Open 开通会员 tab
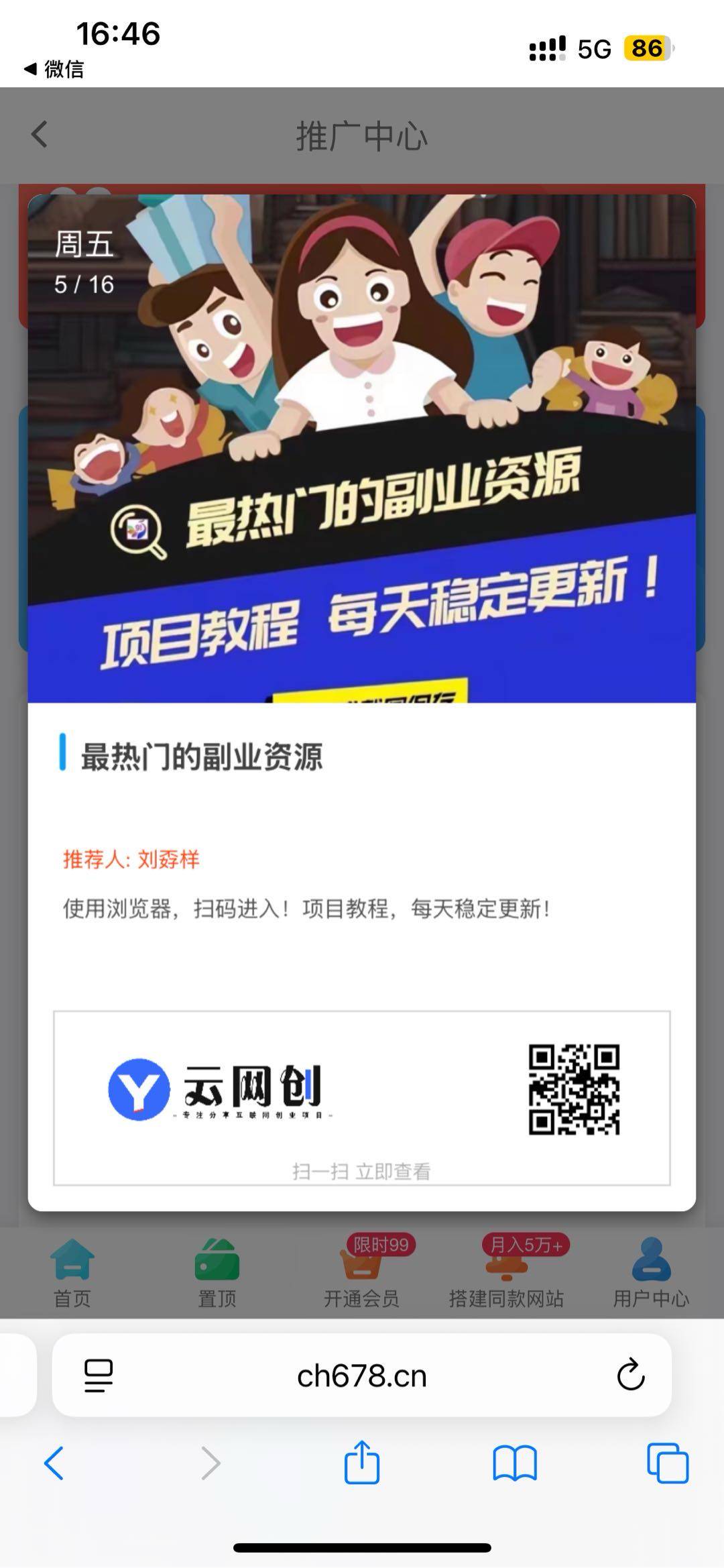This screenshot has height=1568, width=724. pyautogui.click(x=361, y=1272)
